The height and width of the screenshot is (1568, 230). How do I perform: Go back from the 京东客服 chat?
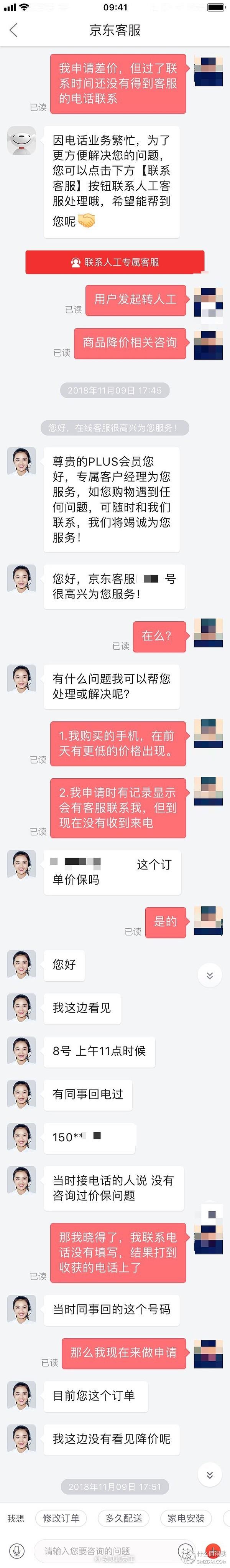tap(13, 30)
